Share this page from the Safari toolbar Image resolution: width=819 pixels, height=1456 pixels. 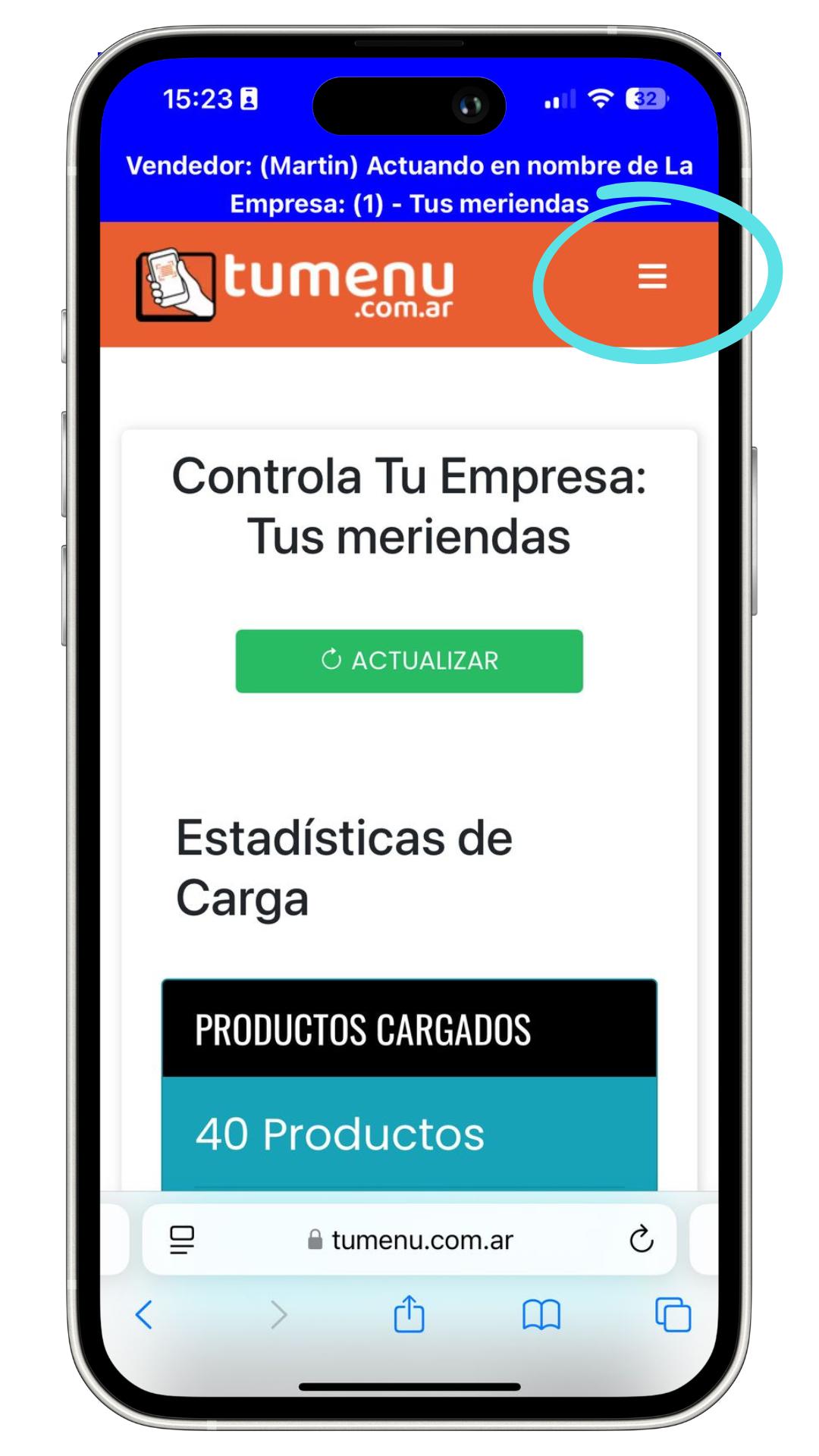point(409,1313)
